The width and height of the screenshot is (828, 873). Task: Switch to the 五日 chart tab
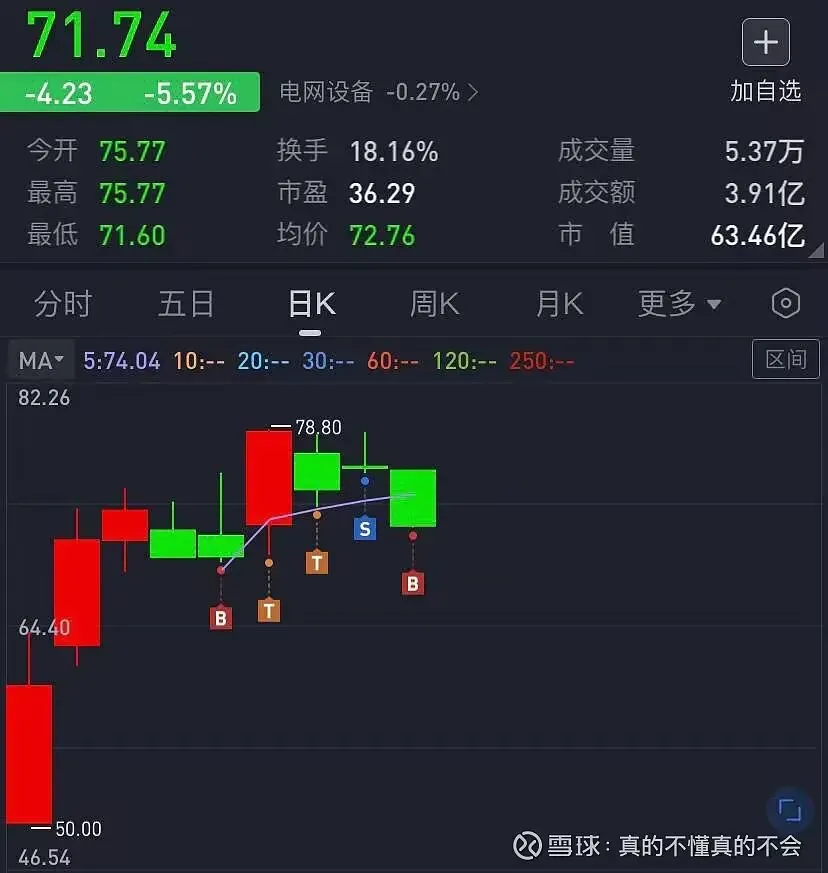point(186,303)
